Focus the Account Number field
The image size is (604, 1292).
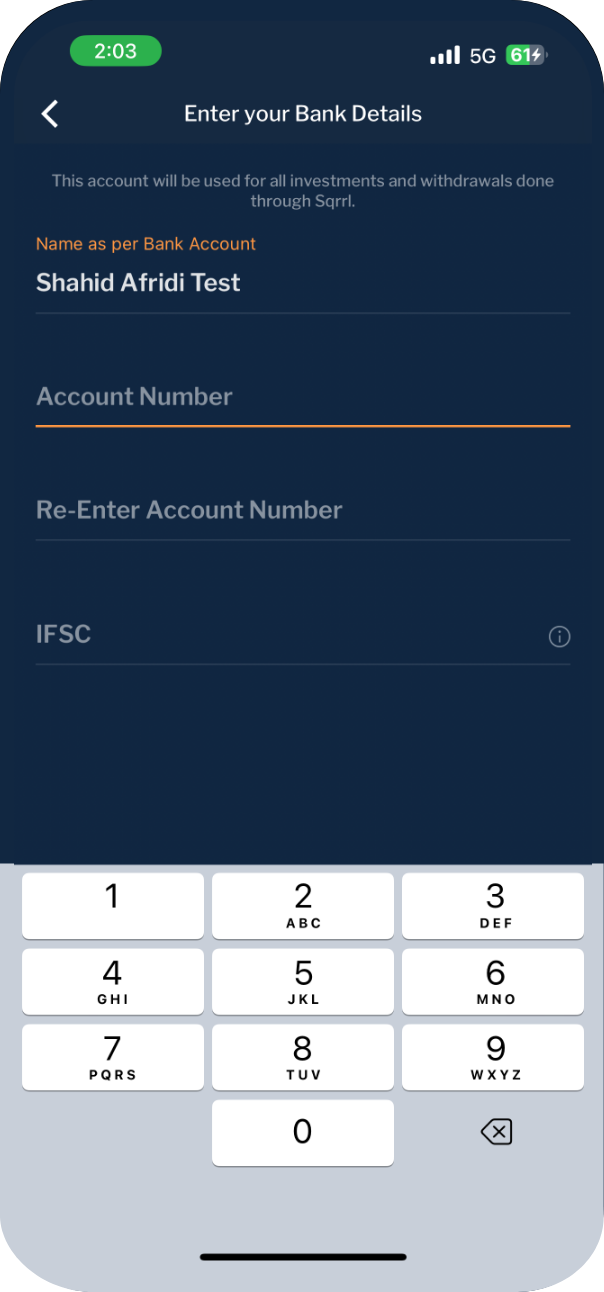click(x=303, y=397)
